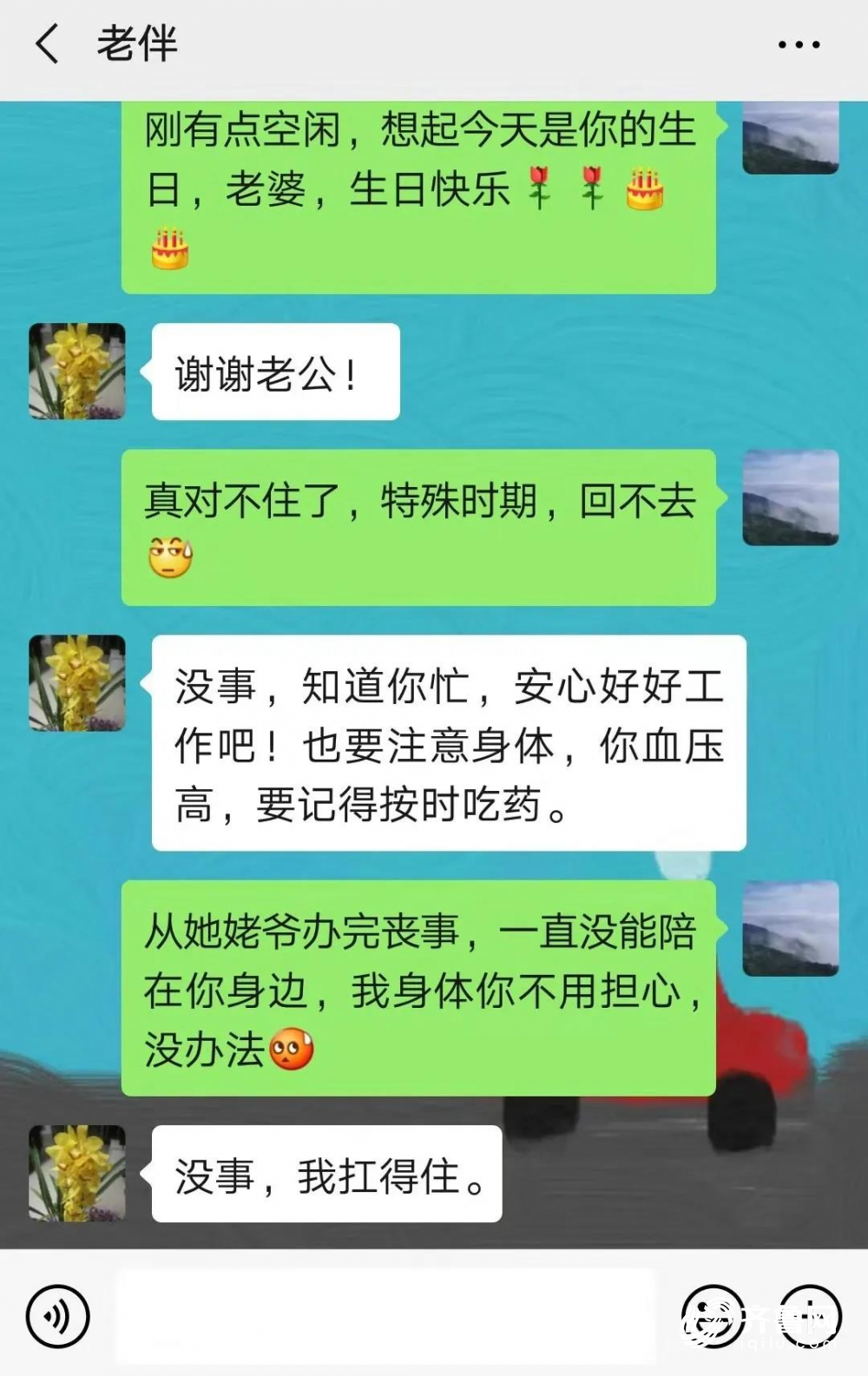Open the chat options menu (three dots)
The height and width of the screenshot is (1376, 868).
click(x=799, y=44)
